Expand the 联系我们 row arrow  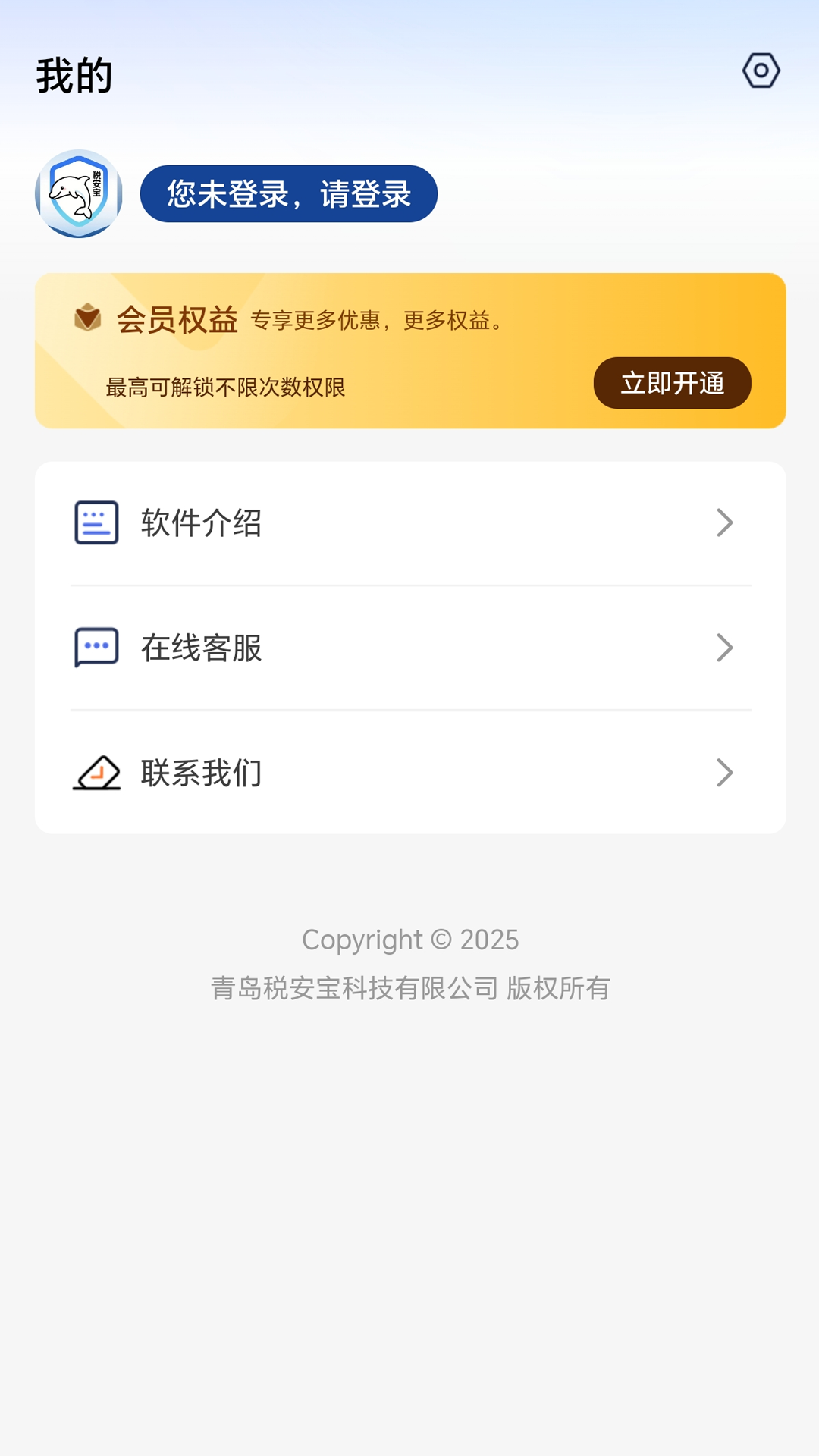(726, 773)
